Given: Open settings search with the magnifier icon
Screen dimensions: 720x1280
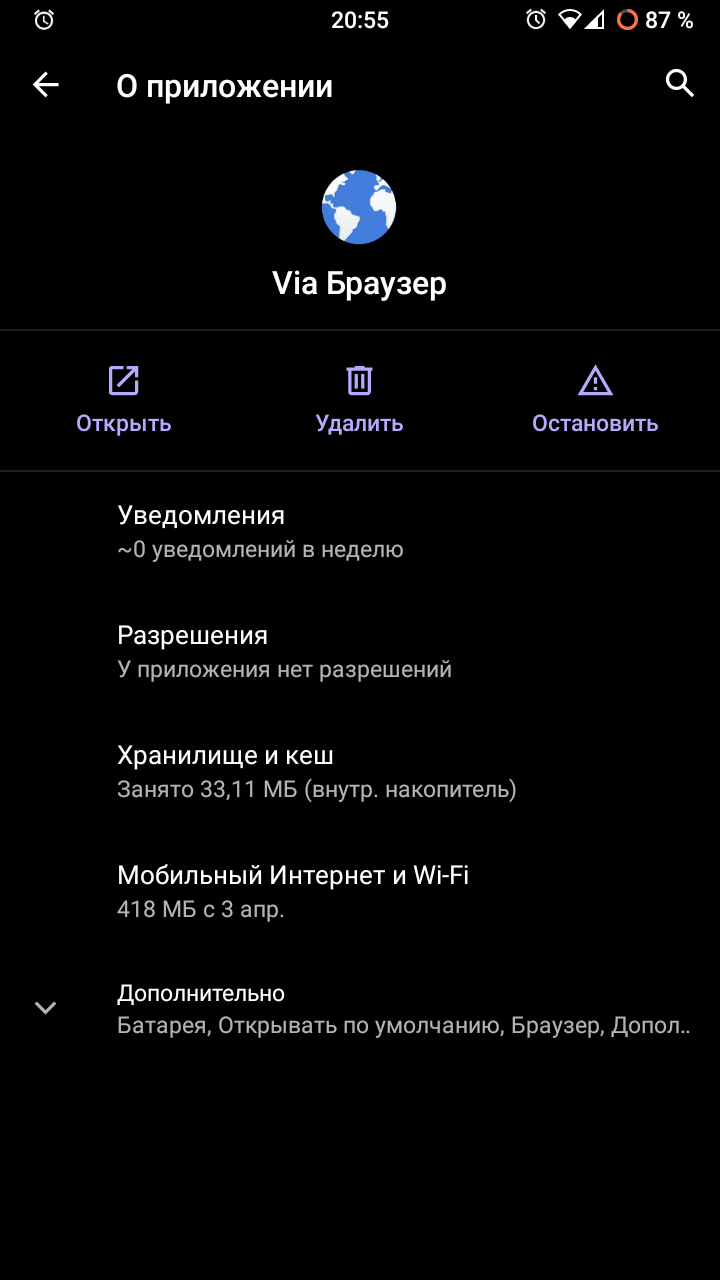Looking at the screenshot, I should click(680, 84).
